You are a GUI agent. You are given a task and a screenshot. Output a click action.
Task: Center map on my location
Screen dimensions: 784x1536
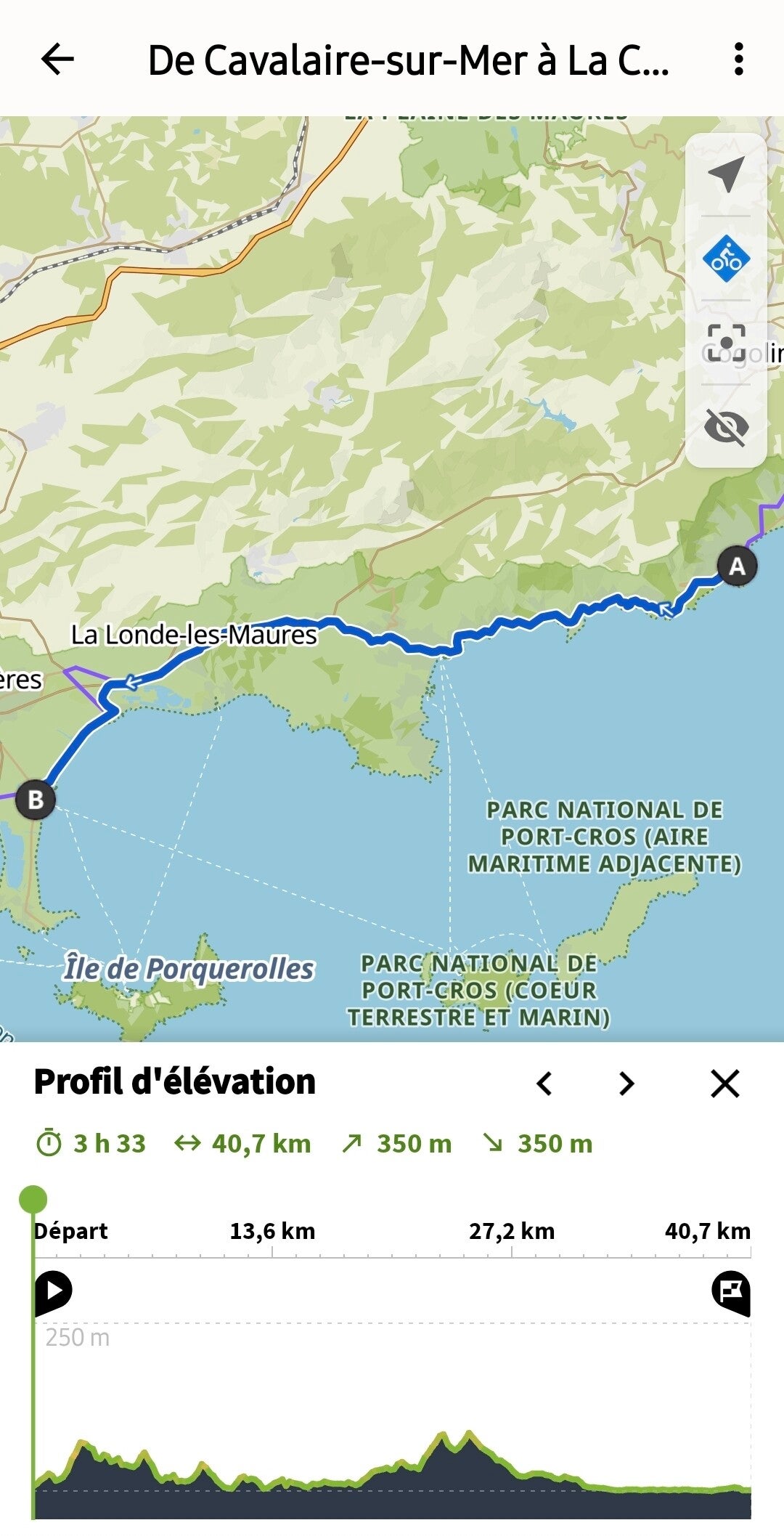coord(726,174)
